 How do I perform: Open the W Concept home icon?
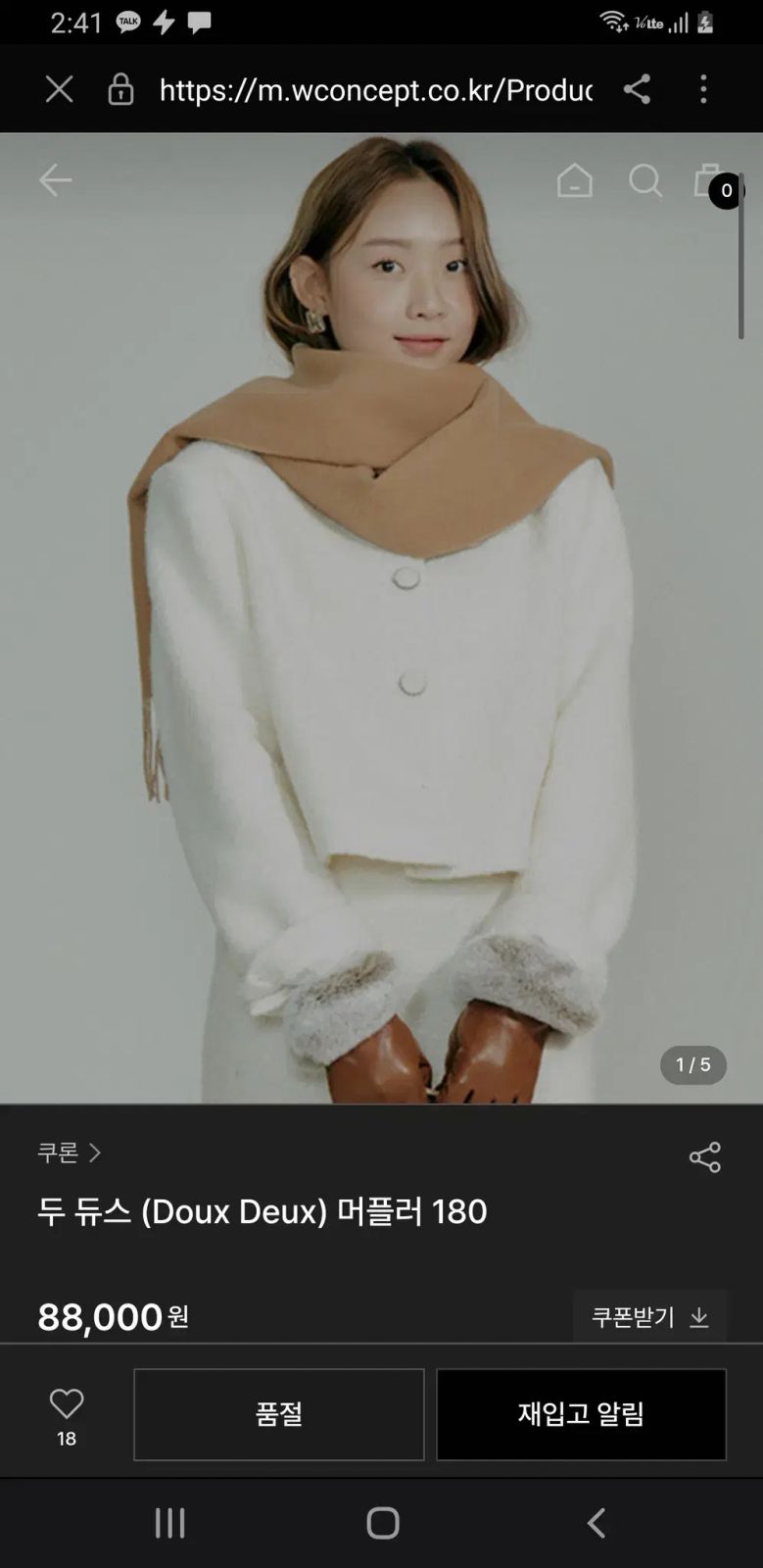click(x=575, y=180)
